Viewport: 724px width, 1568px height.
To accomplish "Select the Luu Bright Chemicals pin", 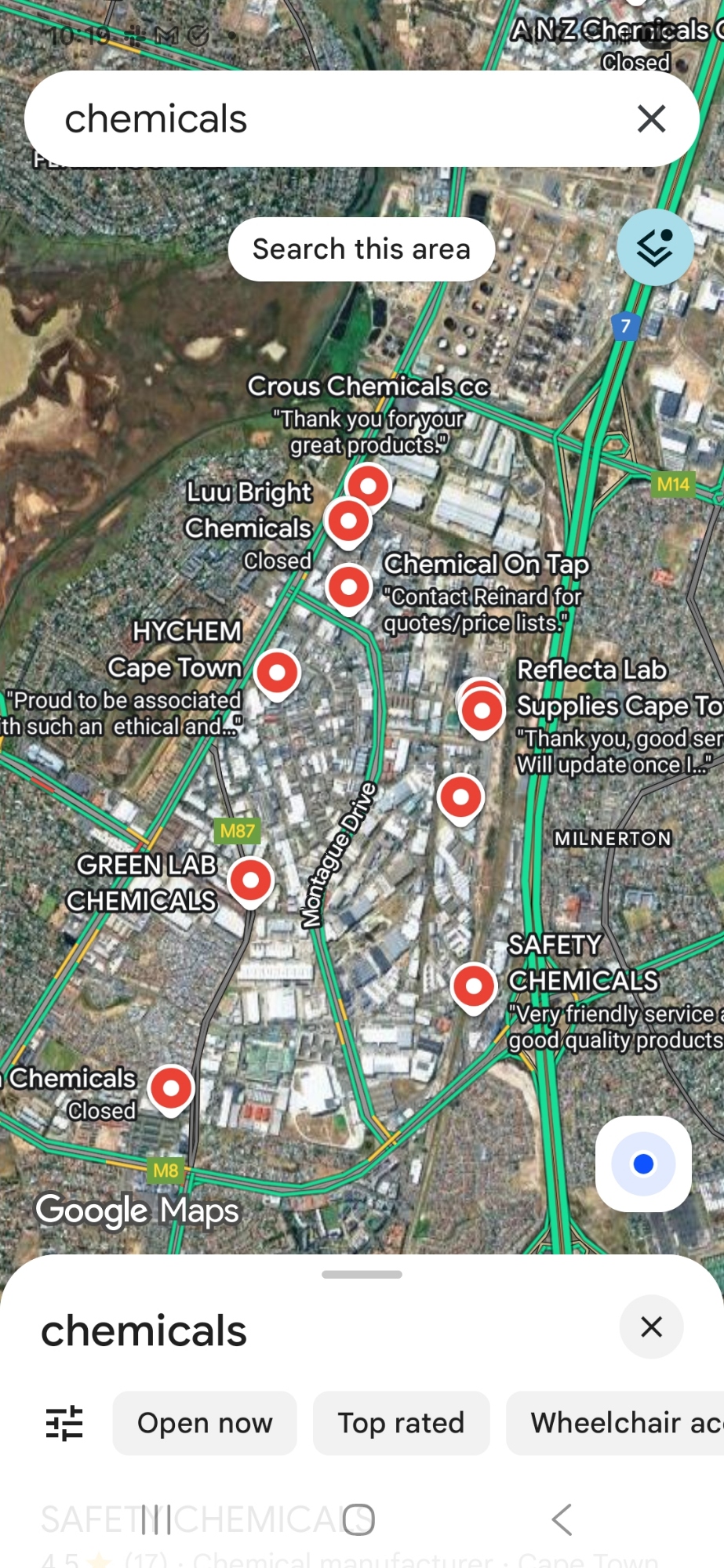I will tap(348, 520).
